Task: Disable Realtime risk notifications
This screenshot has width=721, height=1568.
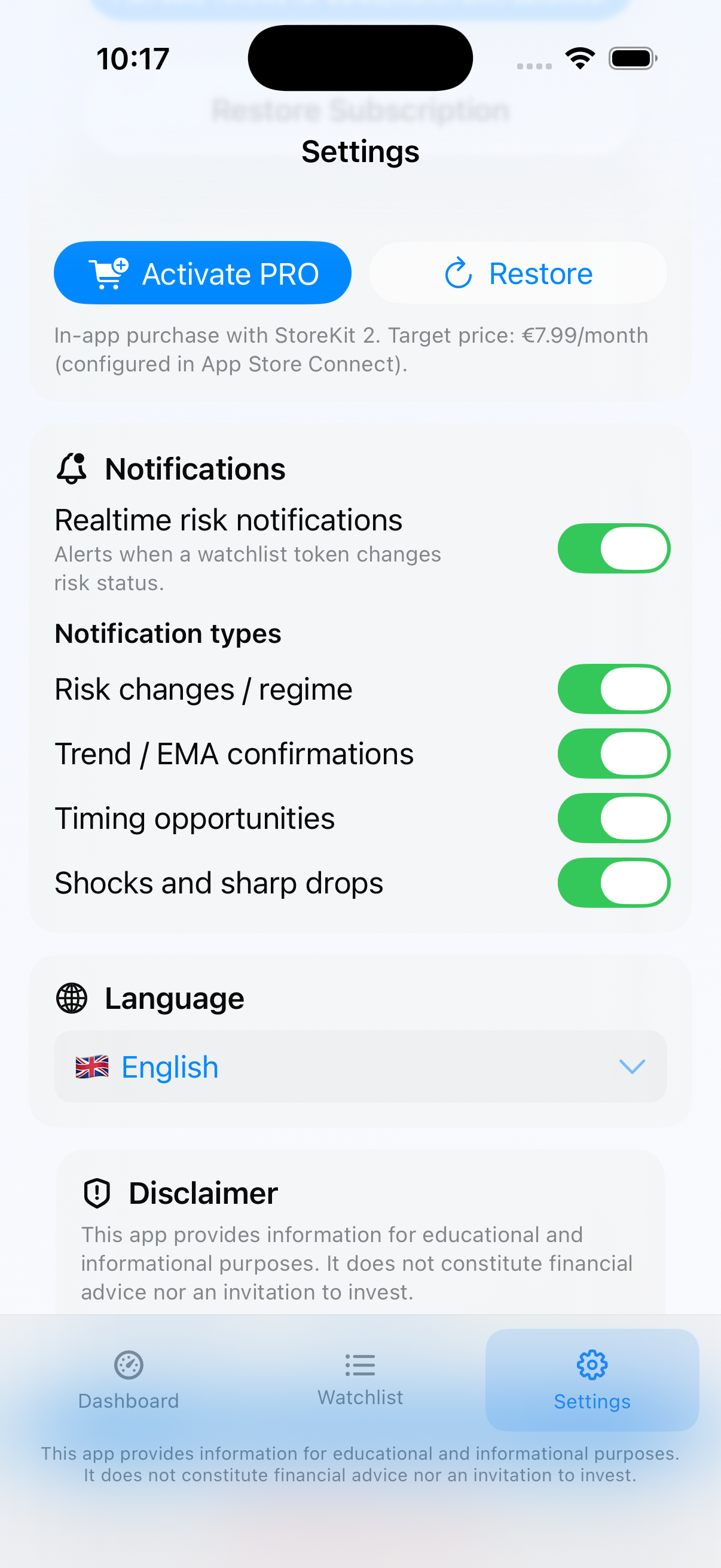Action: [613, 548]
